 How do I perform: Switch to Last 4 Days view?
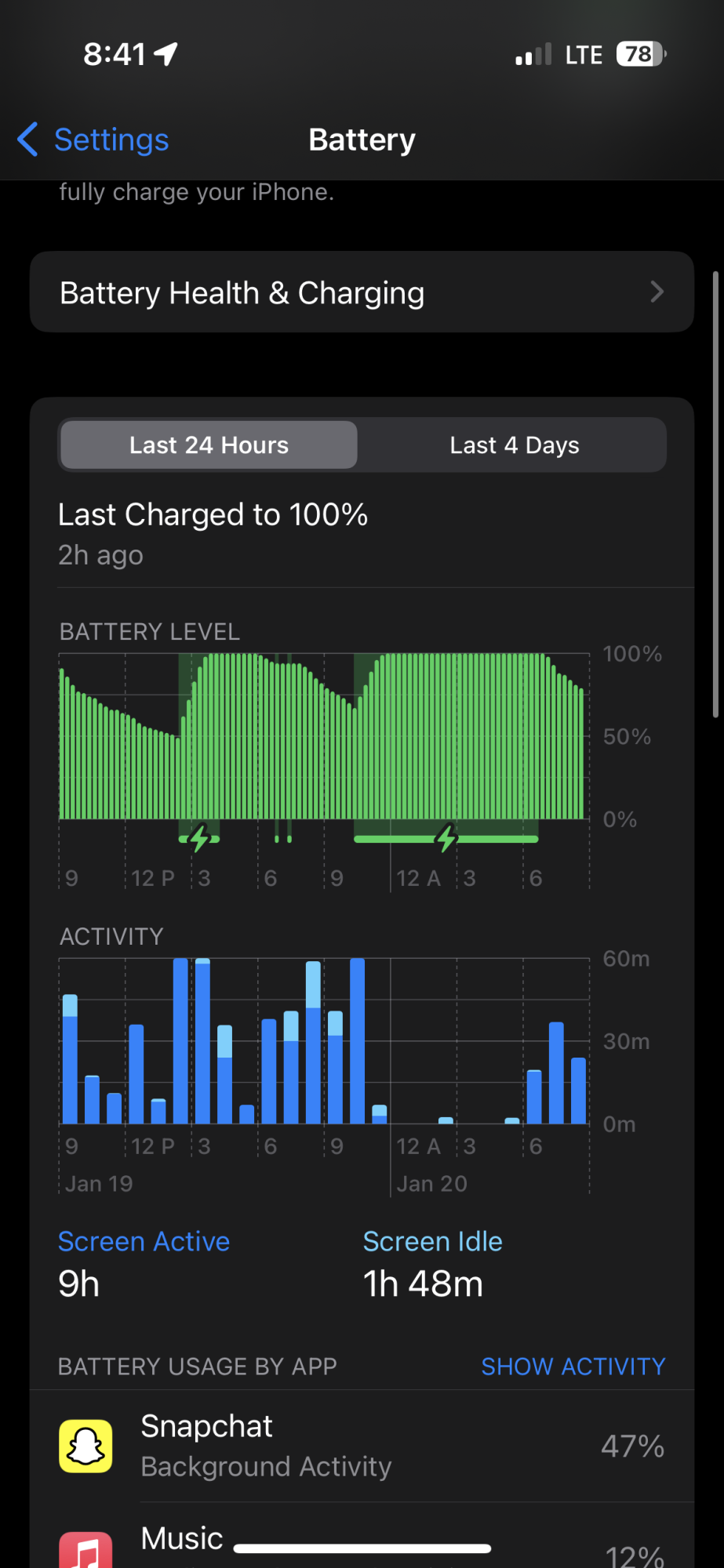click(514, 445)
